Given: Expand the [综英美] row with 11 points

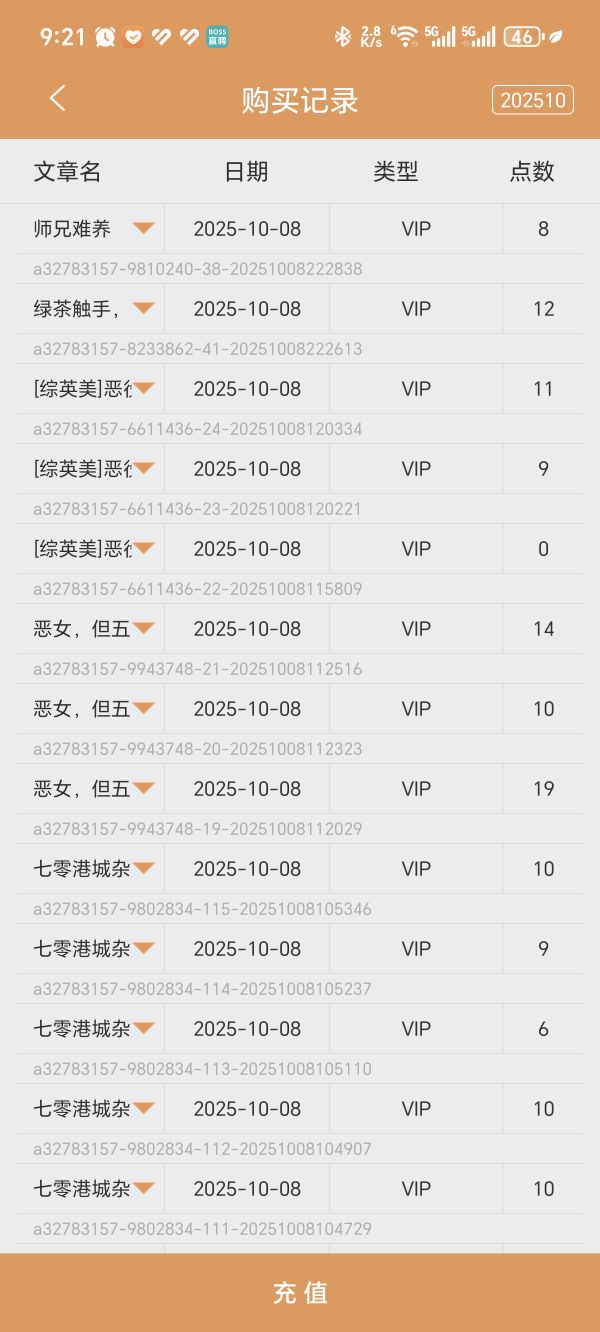Looking at the screenshot, I should tap(144, 388).
